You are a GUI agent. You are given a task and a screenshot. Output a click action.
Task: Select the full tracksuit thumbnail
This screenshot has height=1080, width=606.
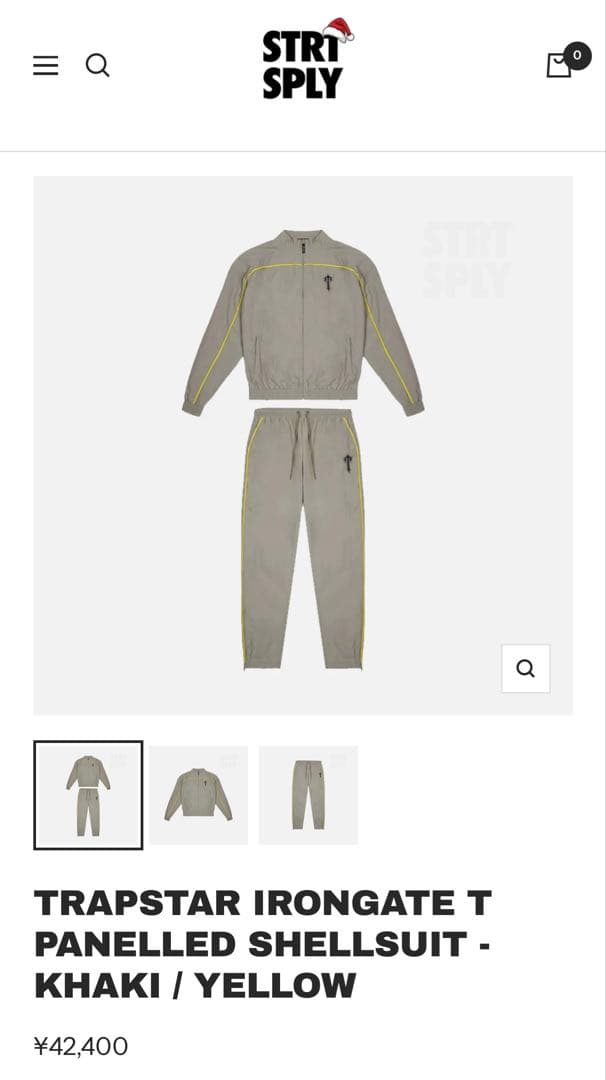[x=88, y=795]
